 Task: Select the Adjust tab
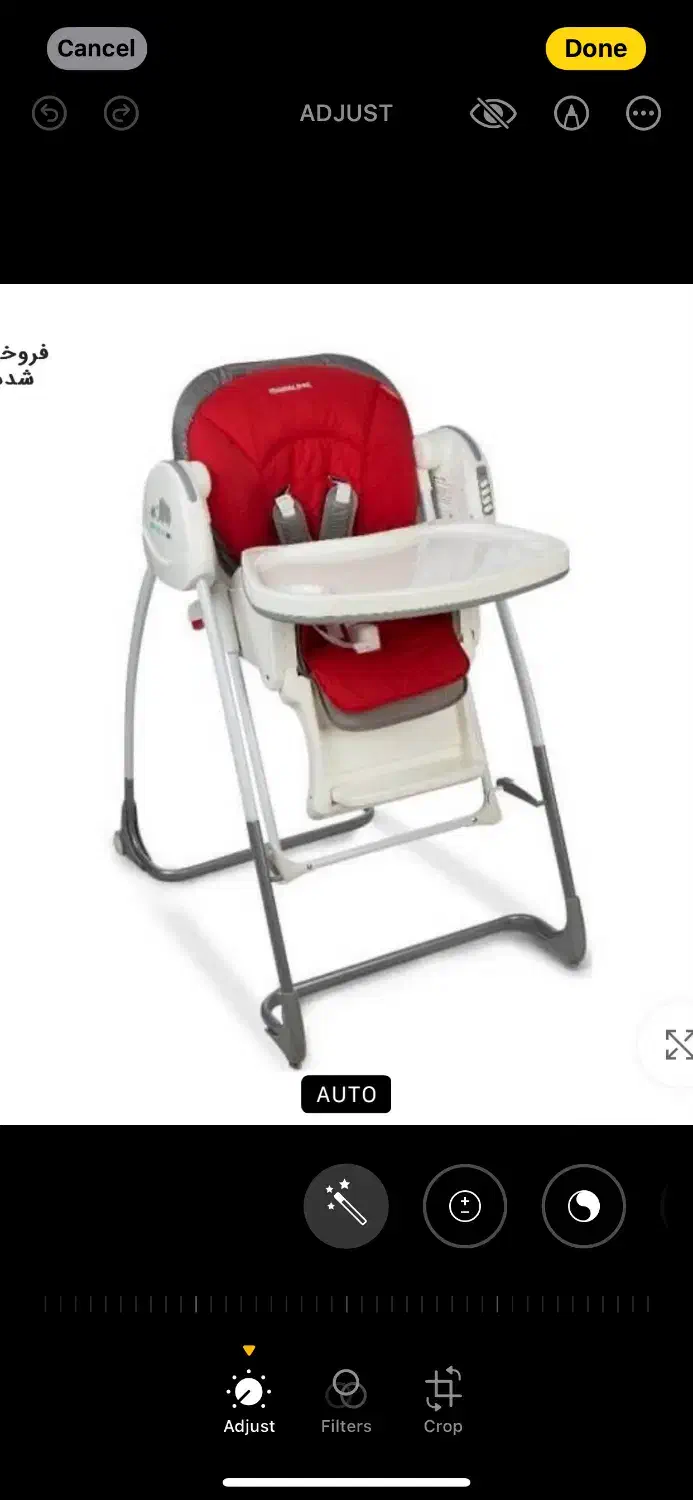249,1401
